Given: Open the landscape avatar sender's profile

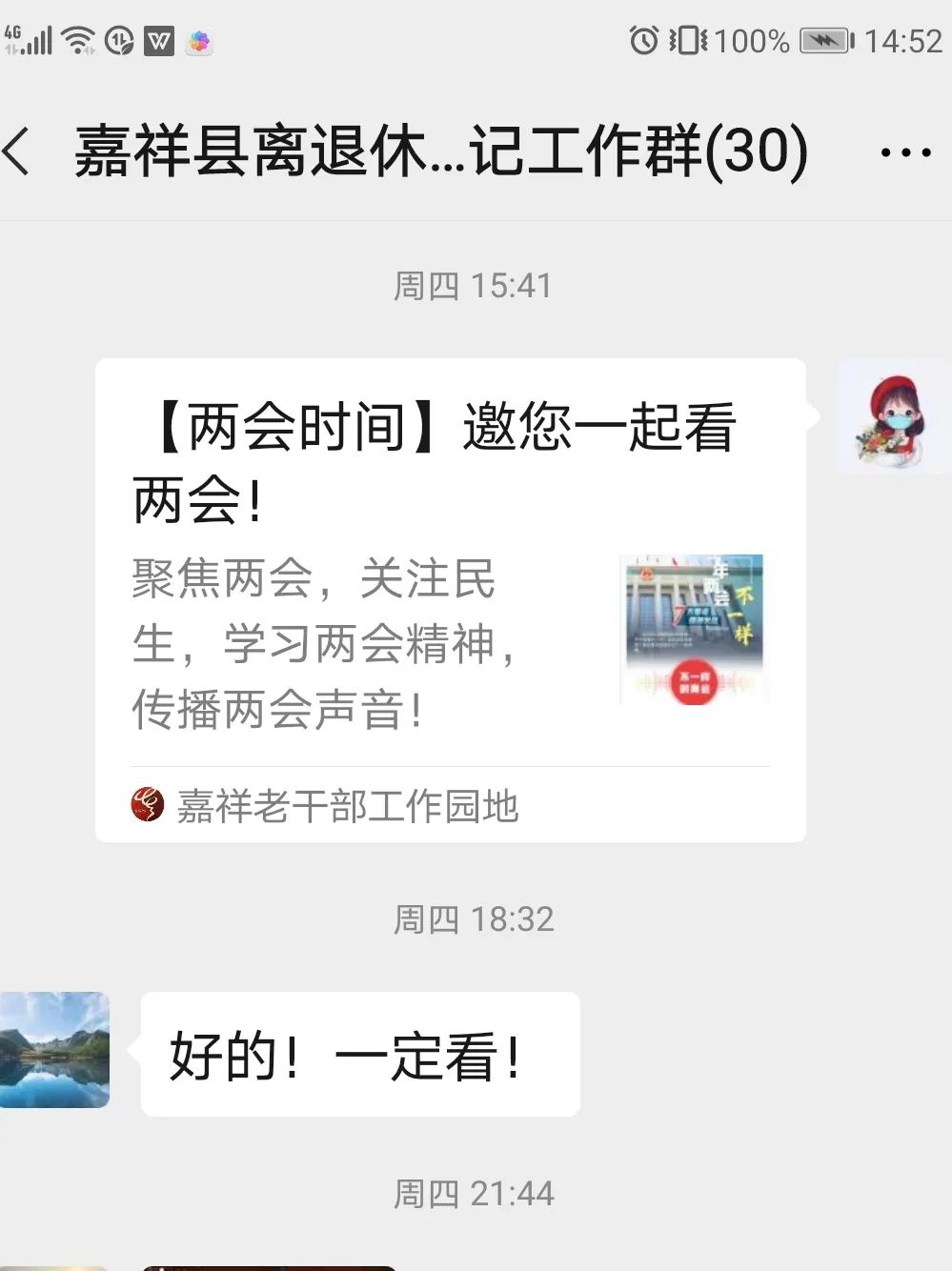Looking at the screenshot, I should 54,1050.
